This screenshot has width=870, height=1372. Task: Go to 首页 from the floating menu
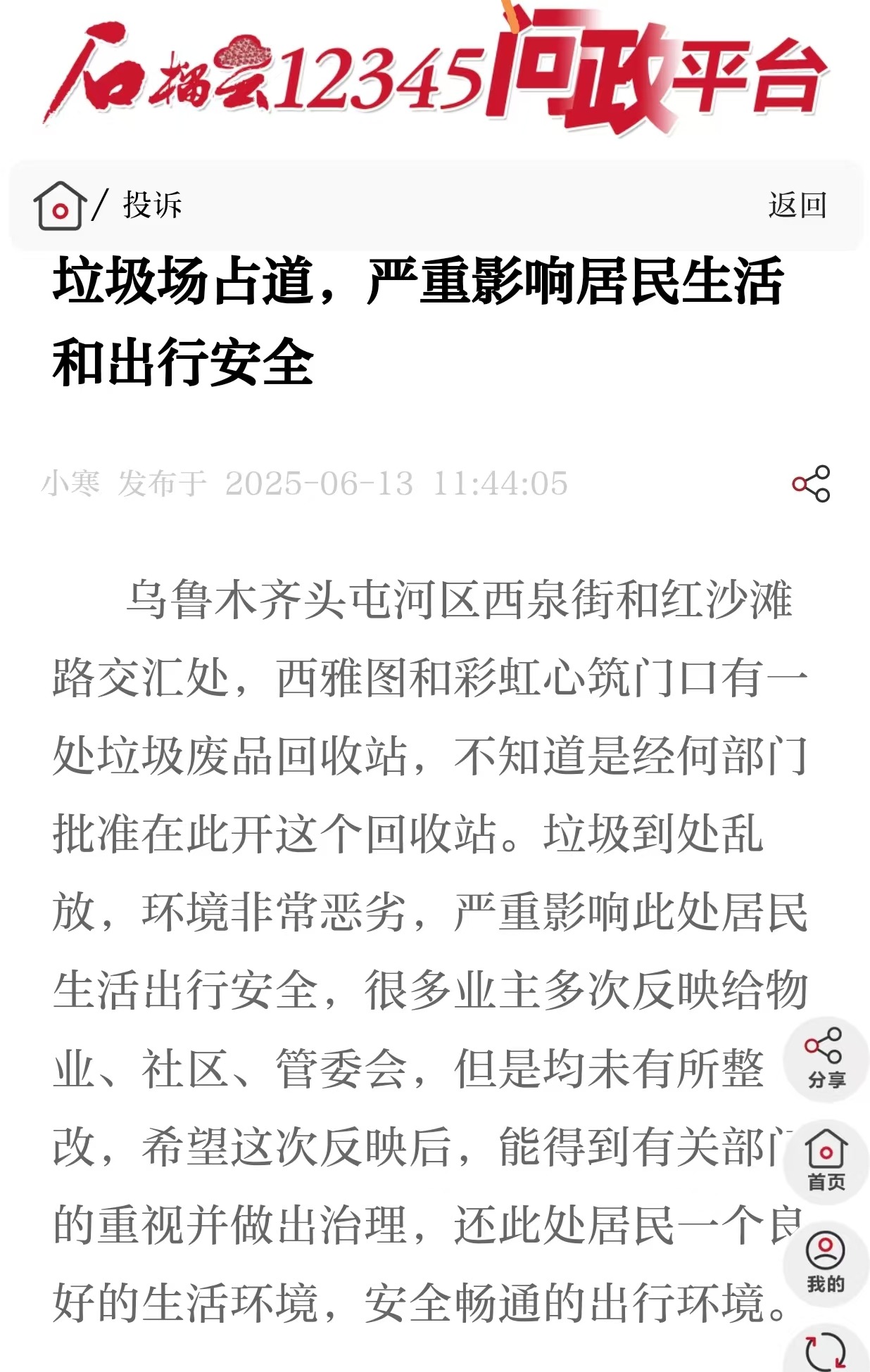(x=826, y=1161)
